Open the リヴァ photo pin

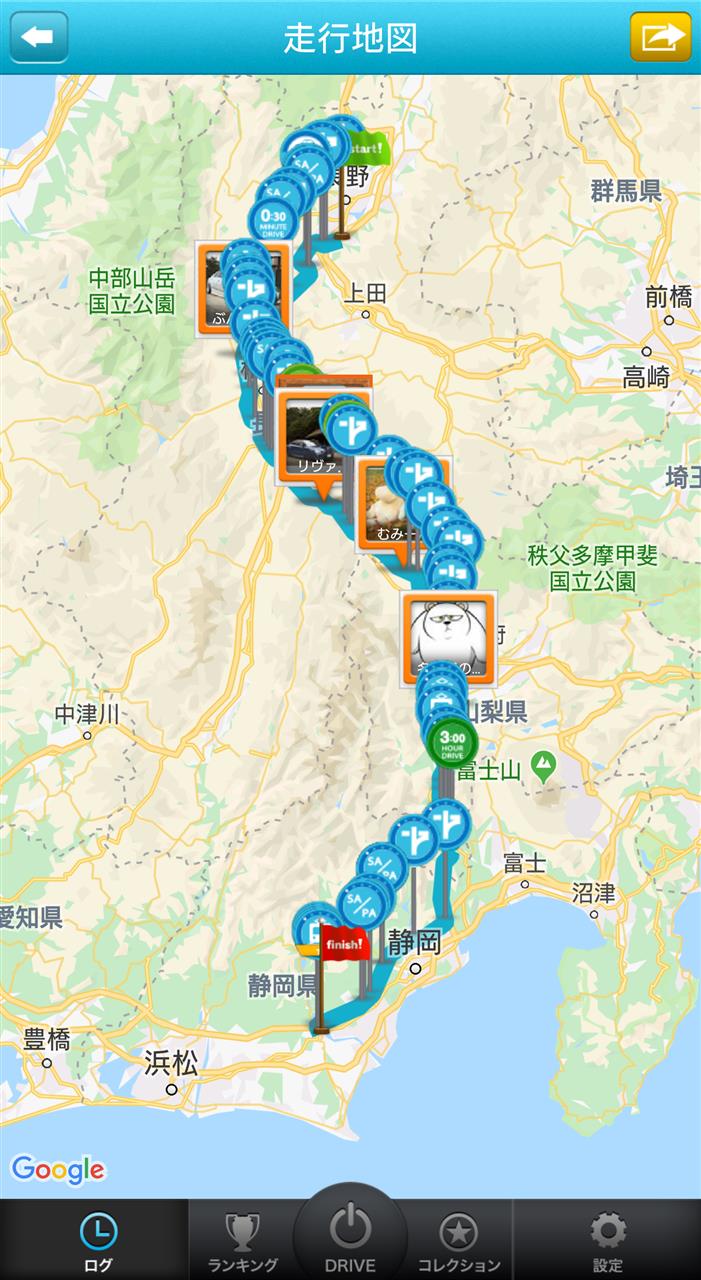pyautogui.click(x=321, y=438)
